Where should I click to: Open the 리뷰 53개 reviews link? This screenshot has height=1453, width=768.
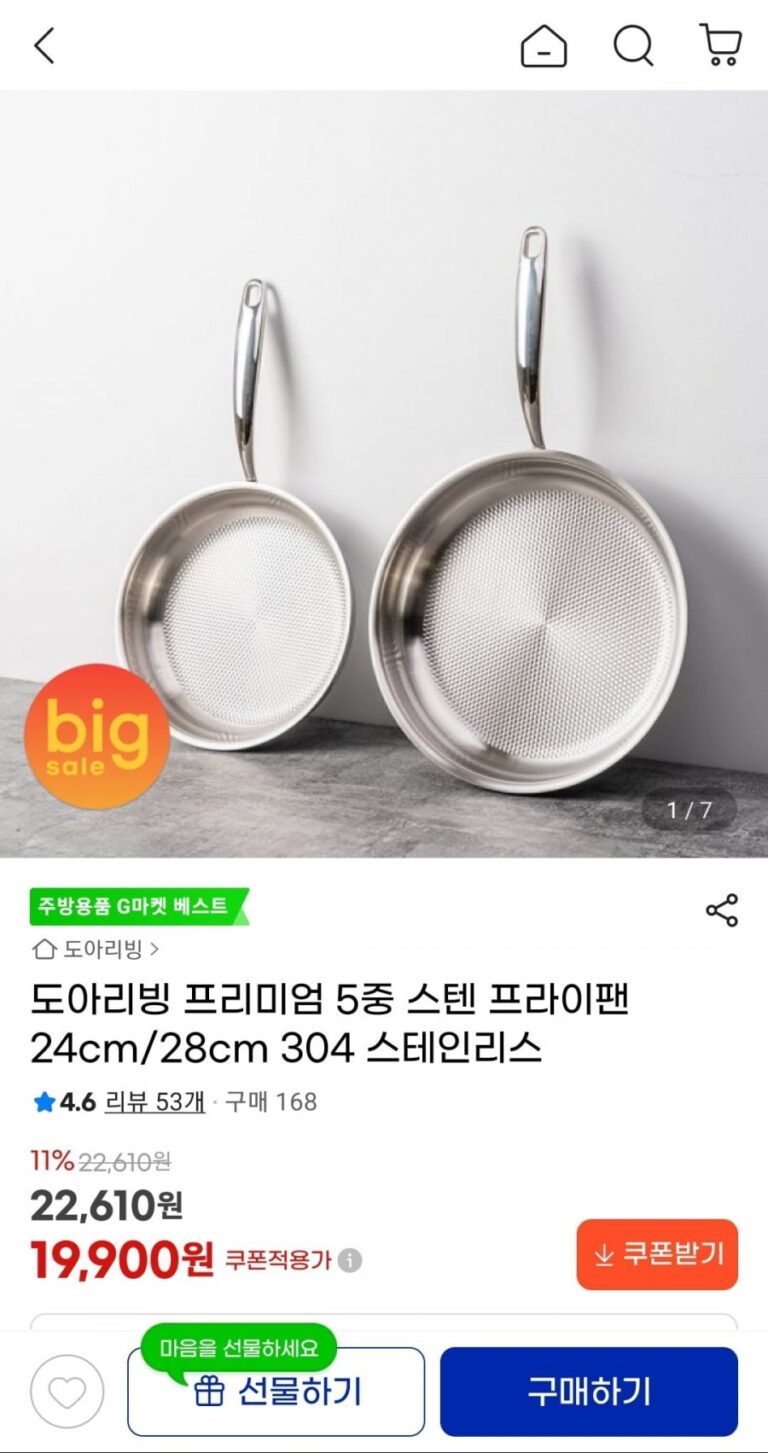(x=154, y=1102)
